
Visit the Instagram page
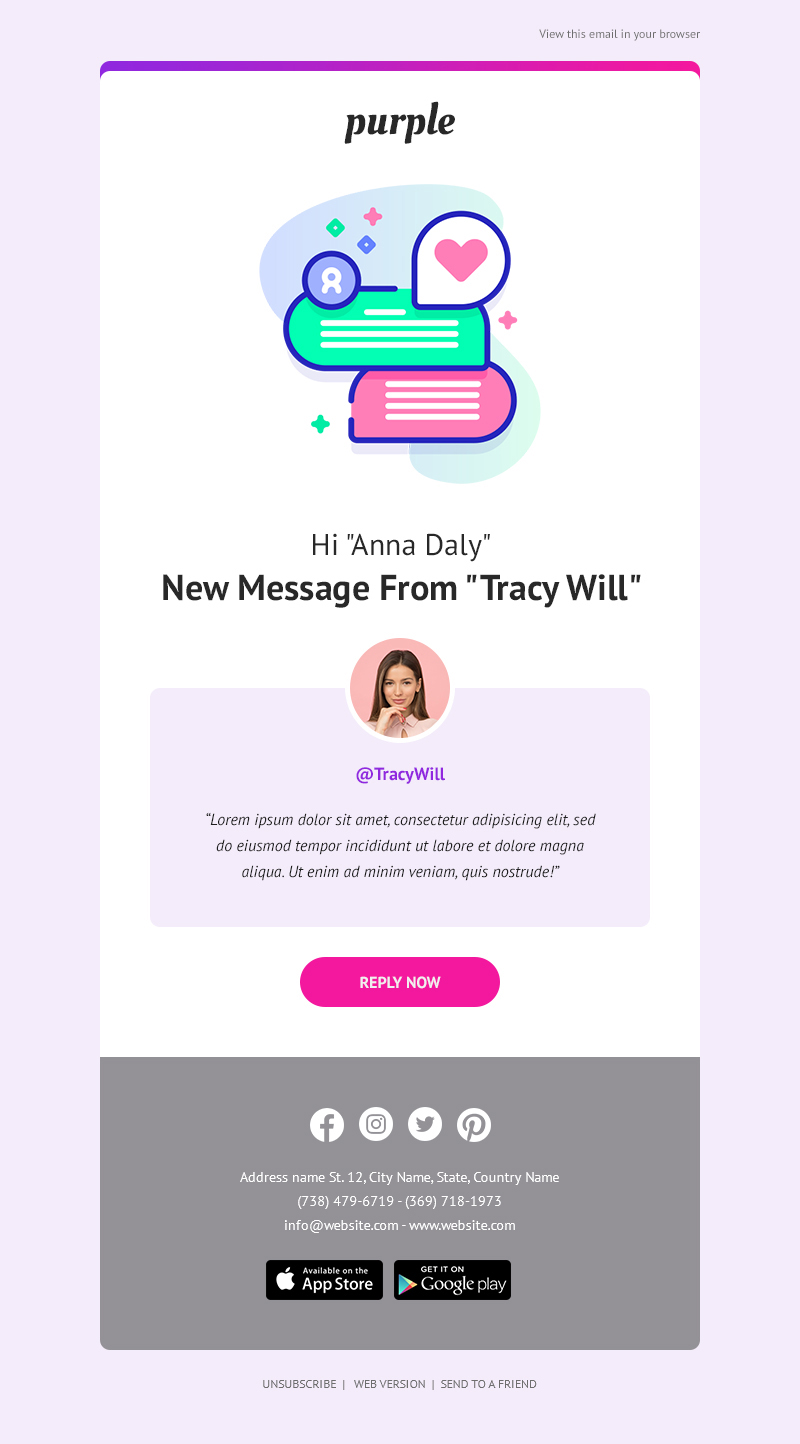pos(376,1125)
